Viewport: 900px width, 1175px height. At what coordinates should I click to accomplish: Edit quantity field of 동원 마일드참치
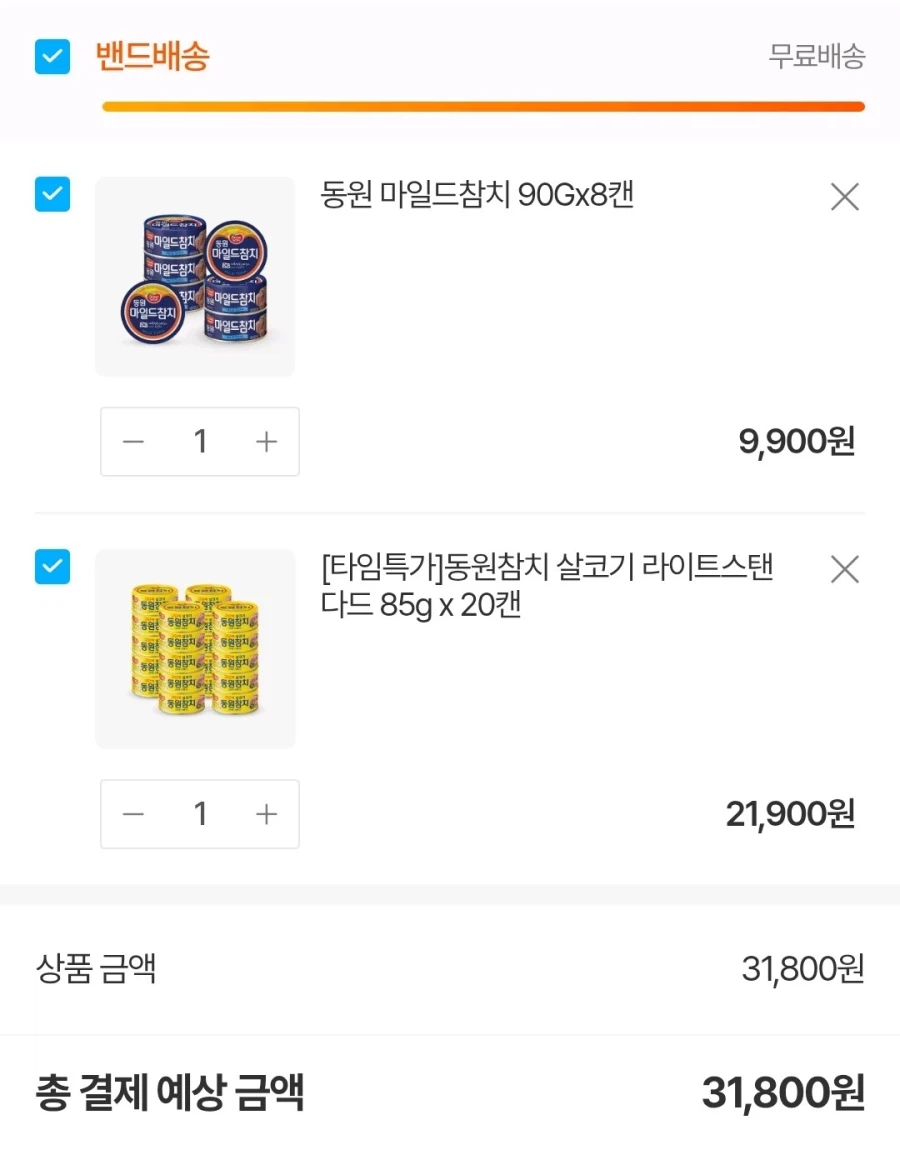(200, 441)
